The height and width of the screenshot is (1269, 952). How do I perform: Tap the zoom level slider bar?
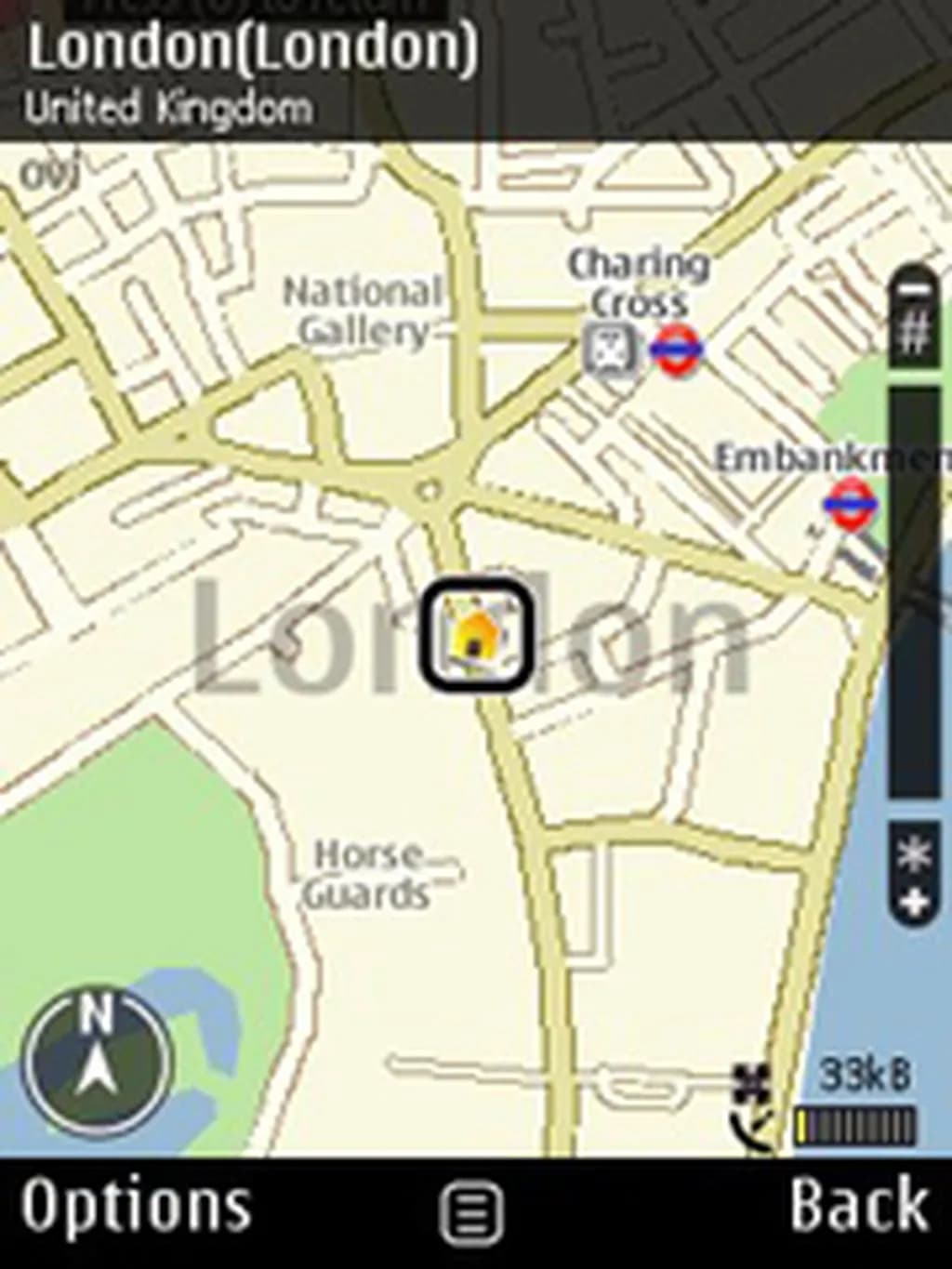coord(915,595)
